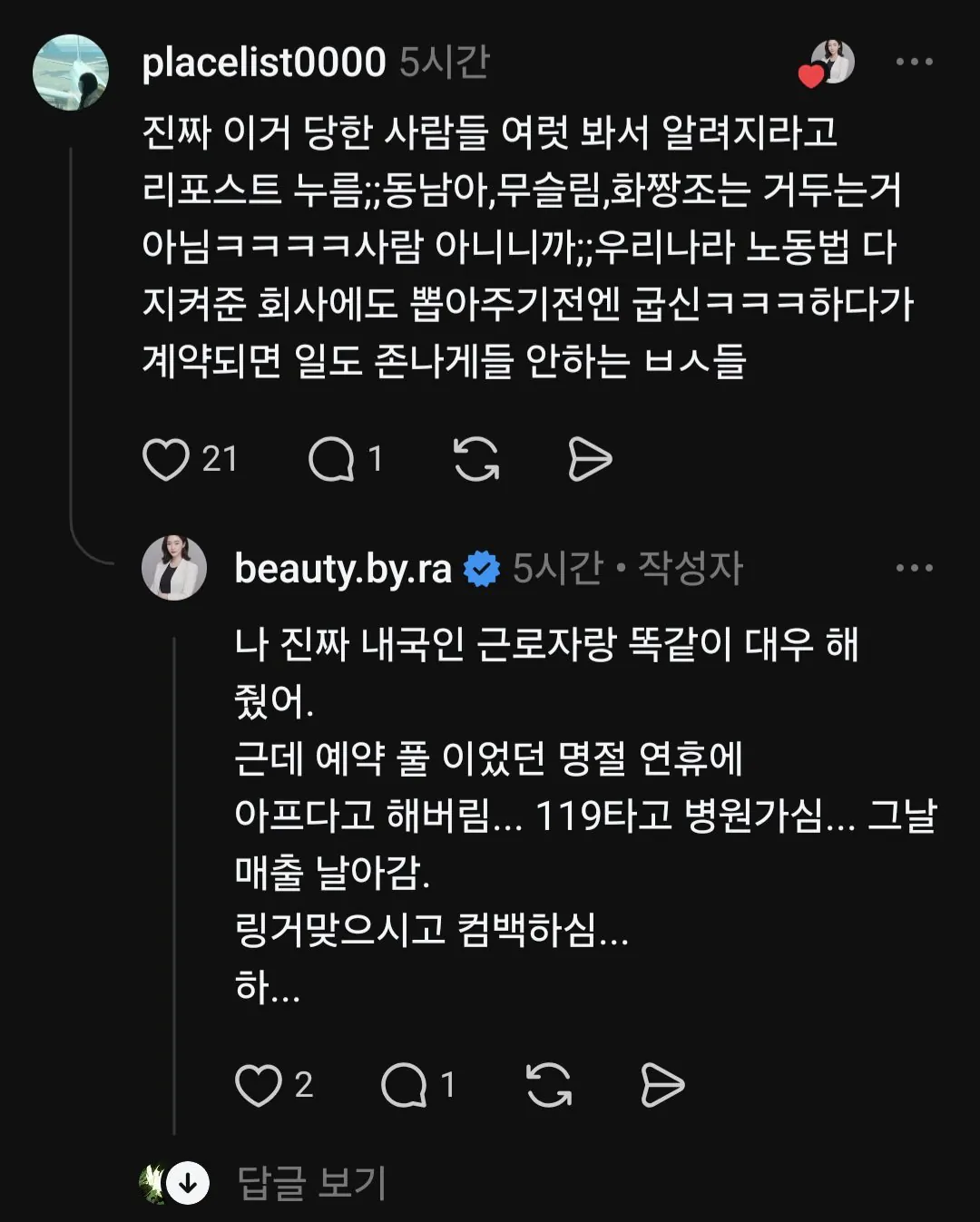Screen dimensions: 980x1222
Task: Share placelist0000's comment
Action: pyautogui.click(x=590, y=459)
